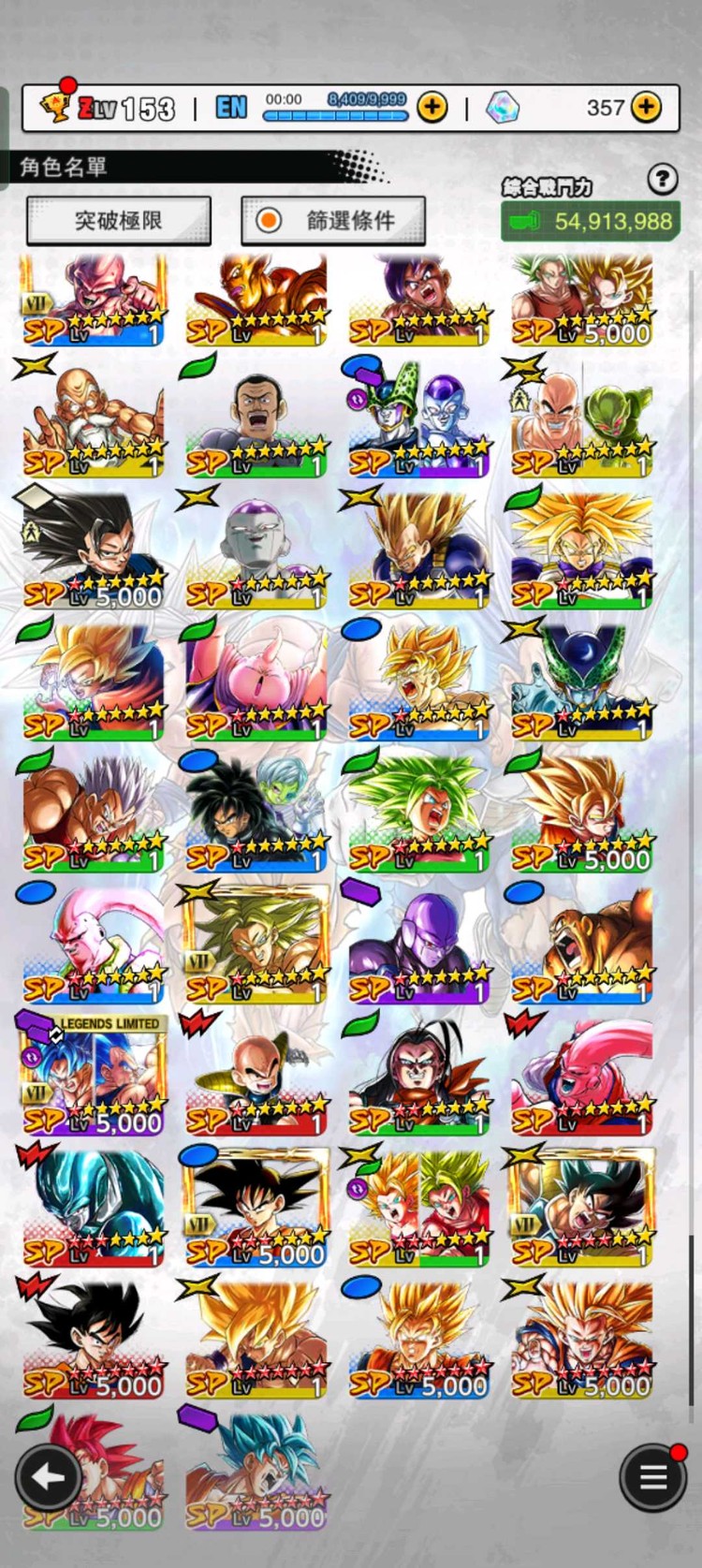Select the Krillin in Saiyan armor card

coord(256,1074)
